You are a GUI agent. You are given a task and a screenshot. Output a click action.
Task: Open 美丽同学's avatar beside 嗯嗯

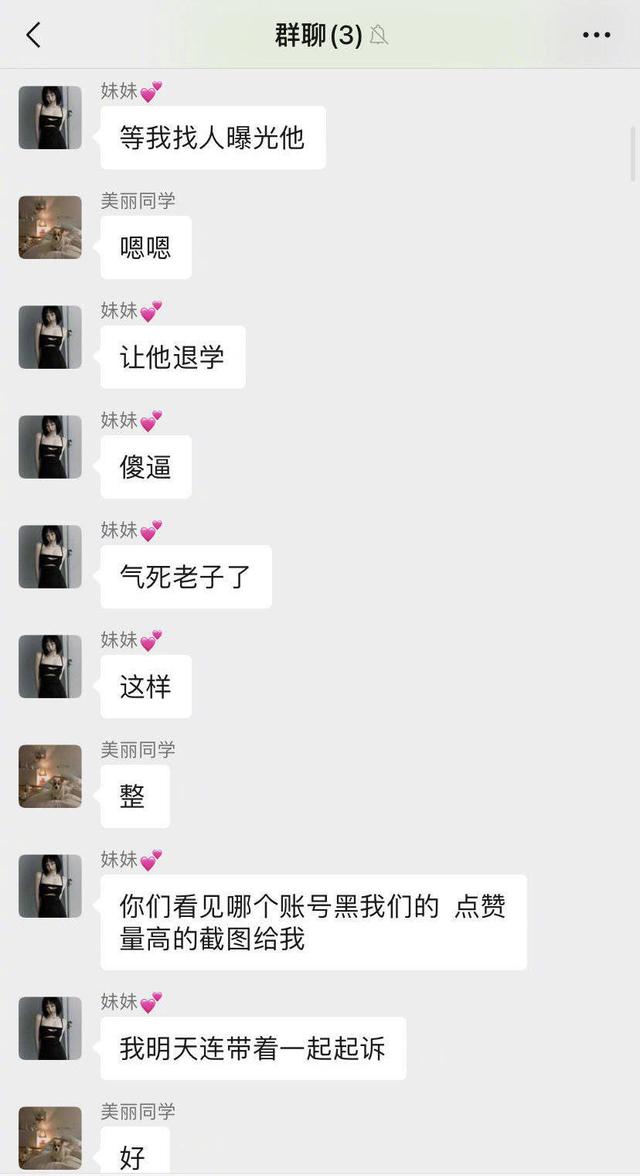point(50,227)
